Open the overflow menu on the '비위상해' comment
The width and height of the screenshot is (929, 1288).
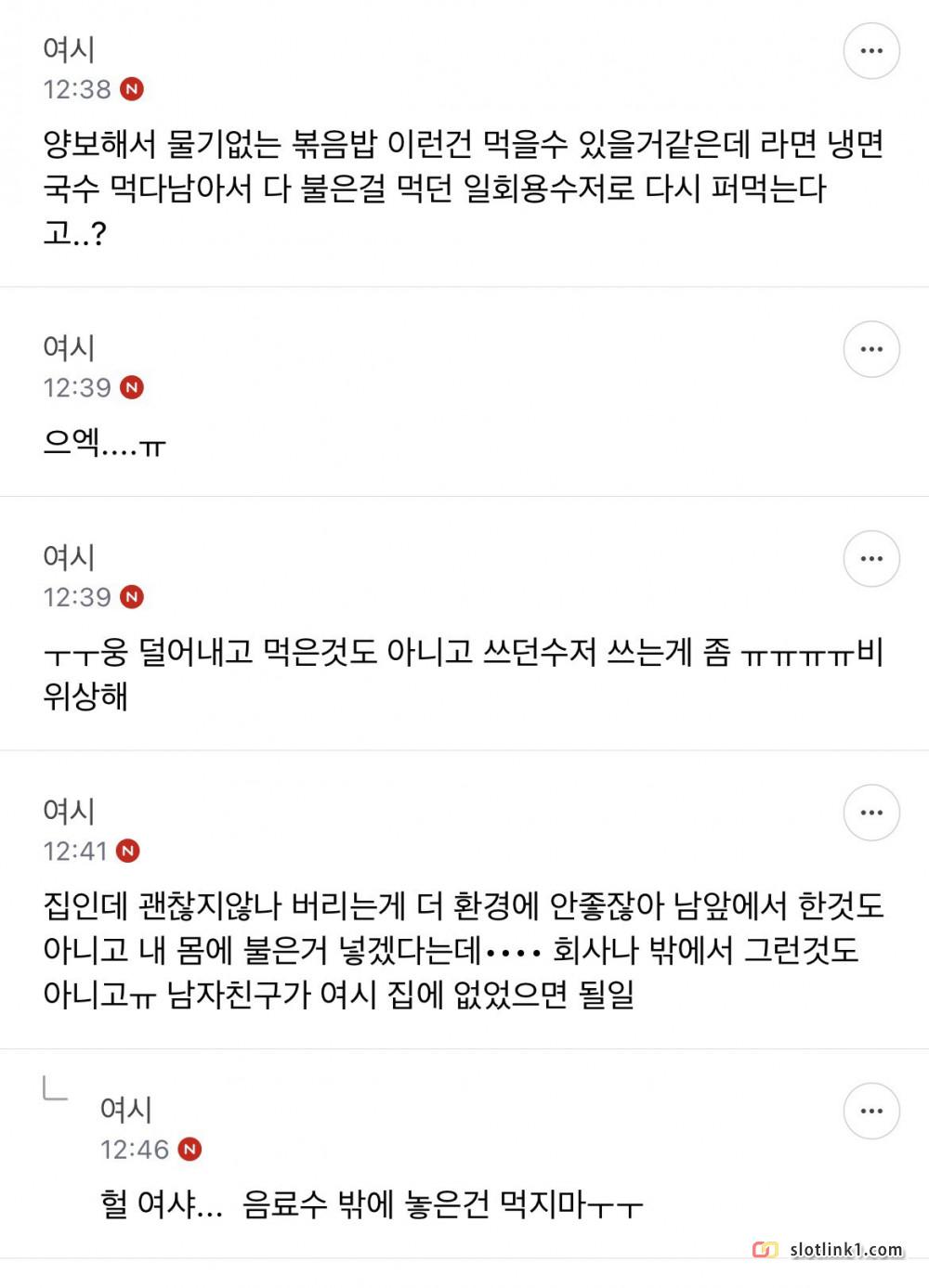[x=870, y=559]
